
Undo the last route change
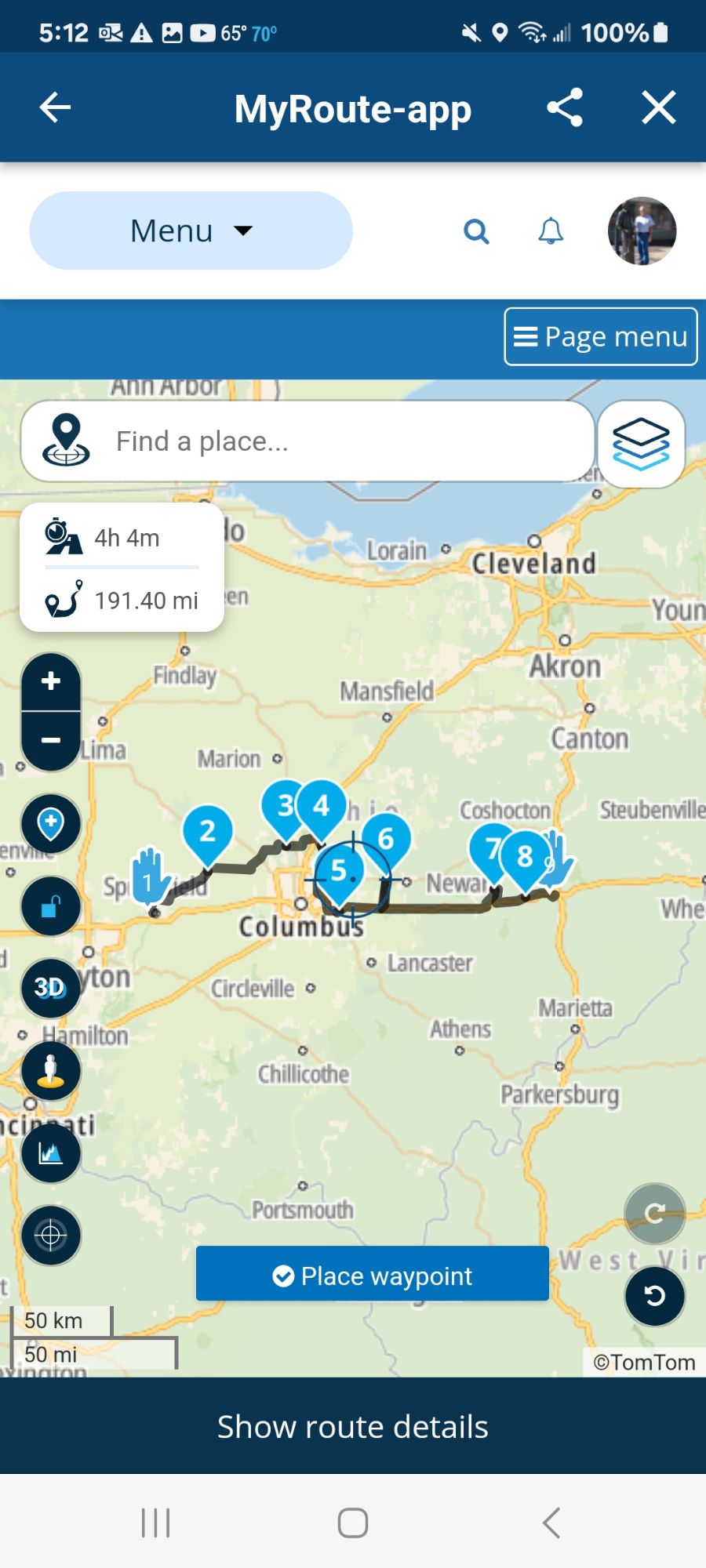click(654, 1296)
